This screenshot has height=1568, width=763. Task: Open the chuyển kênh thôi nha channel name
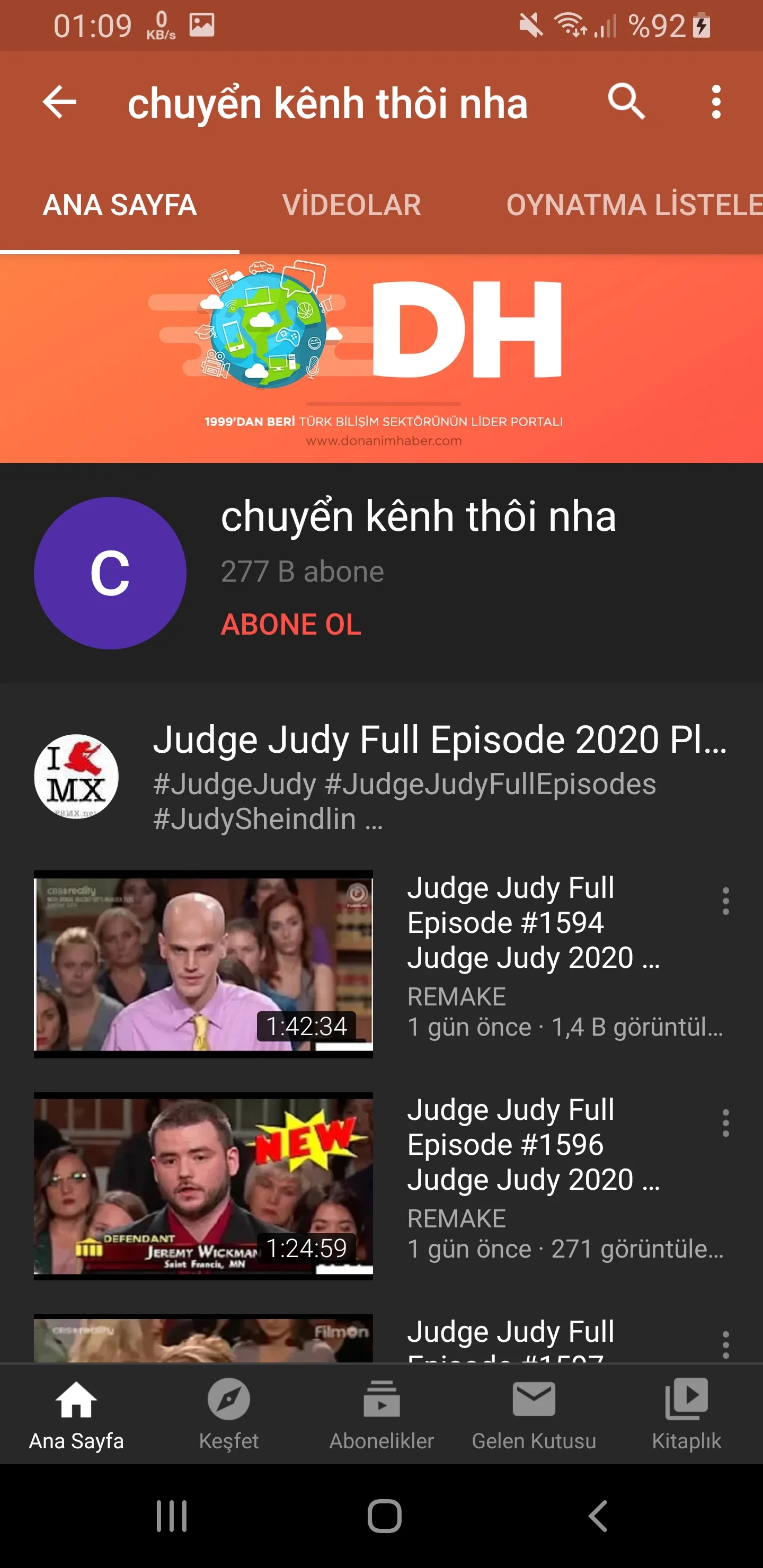click(420, 518)
